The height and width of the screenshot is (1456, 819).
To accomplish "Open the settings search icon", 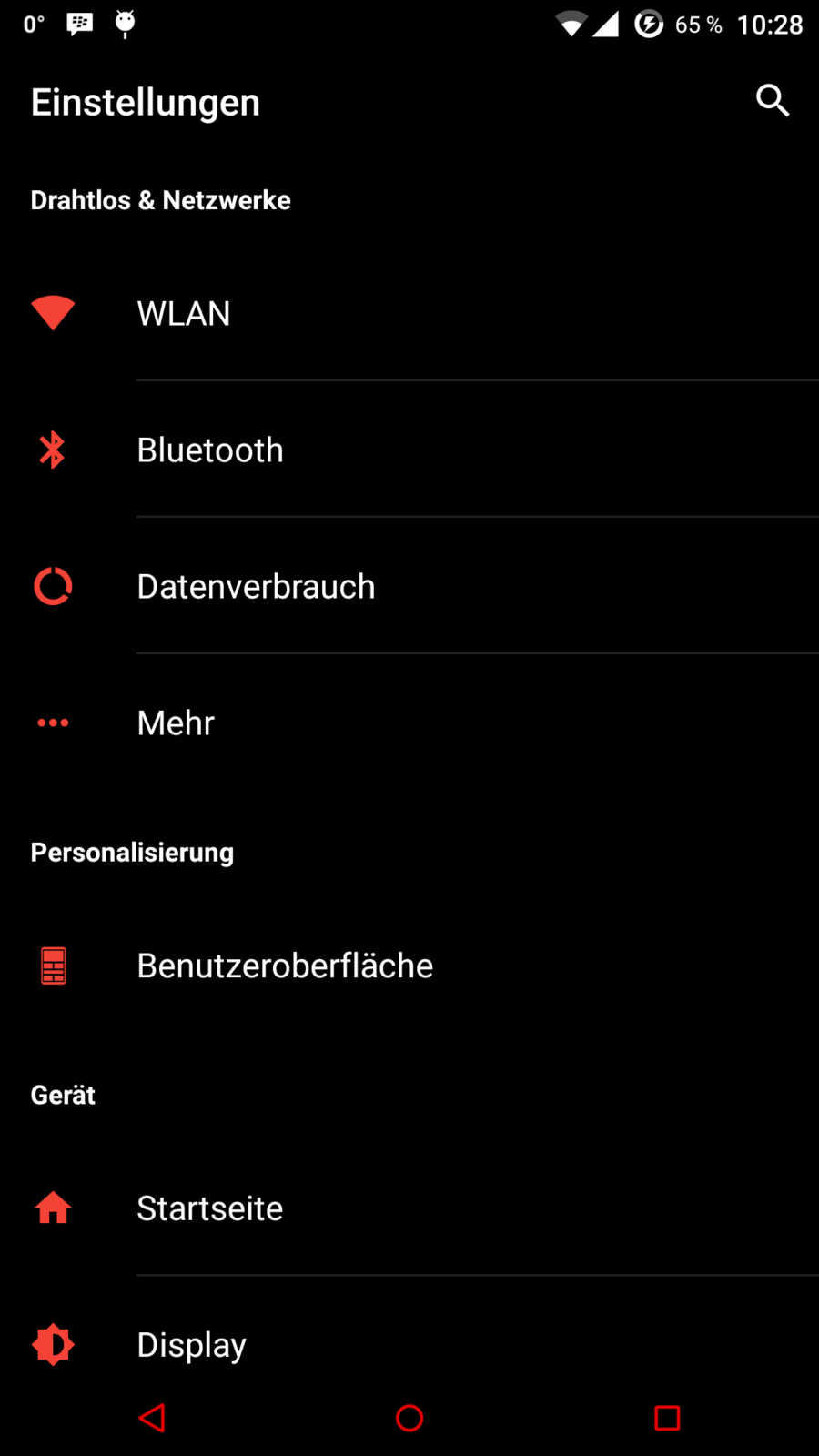I will coord(773,101).
